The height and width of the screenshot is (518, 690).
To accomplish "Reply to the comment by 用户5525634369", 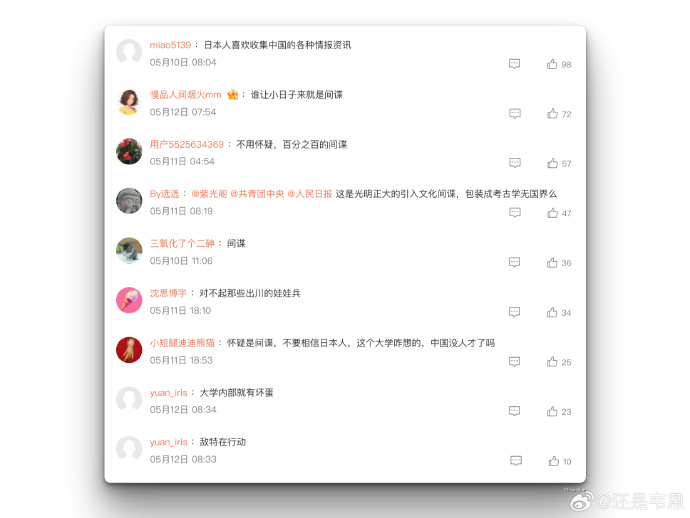I will click(514, 163).
